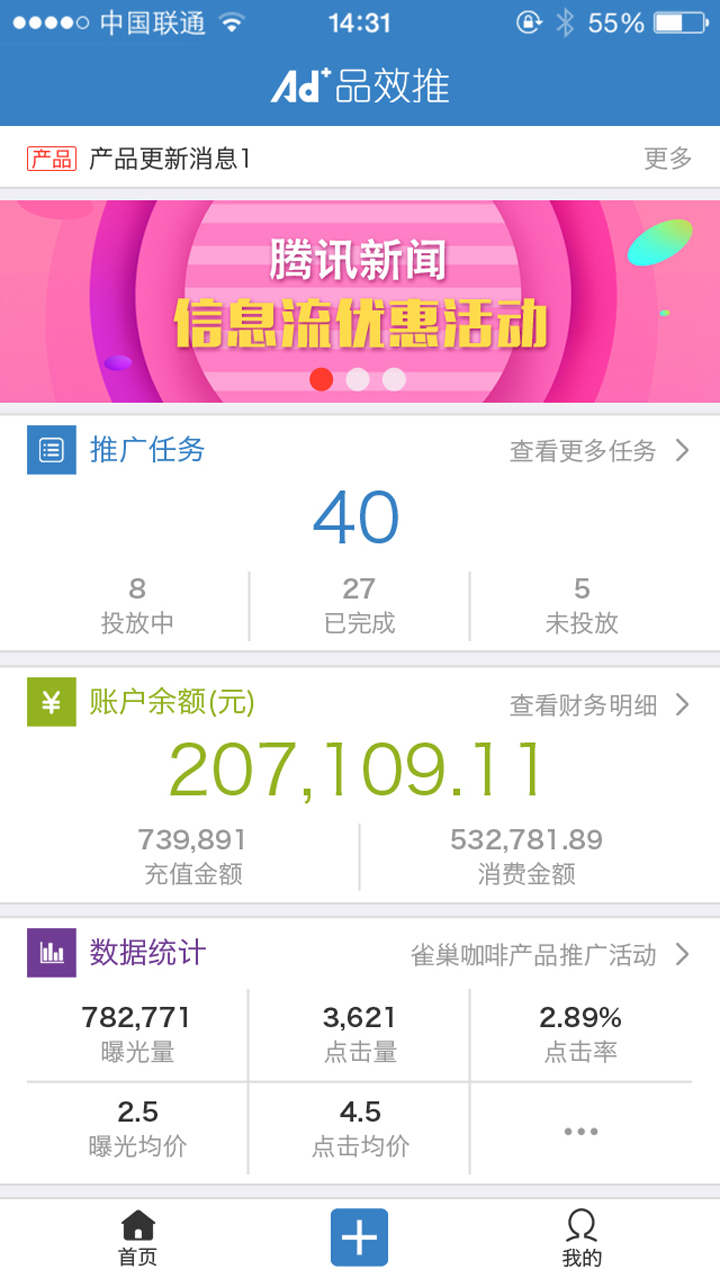Open the 产品更新消息1 notice

pyautogui.click(x=168, y=158)
